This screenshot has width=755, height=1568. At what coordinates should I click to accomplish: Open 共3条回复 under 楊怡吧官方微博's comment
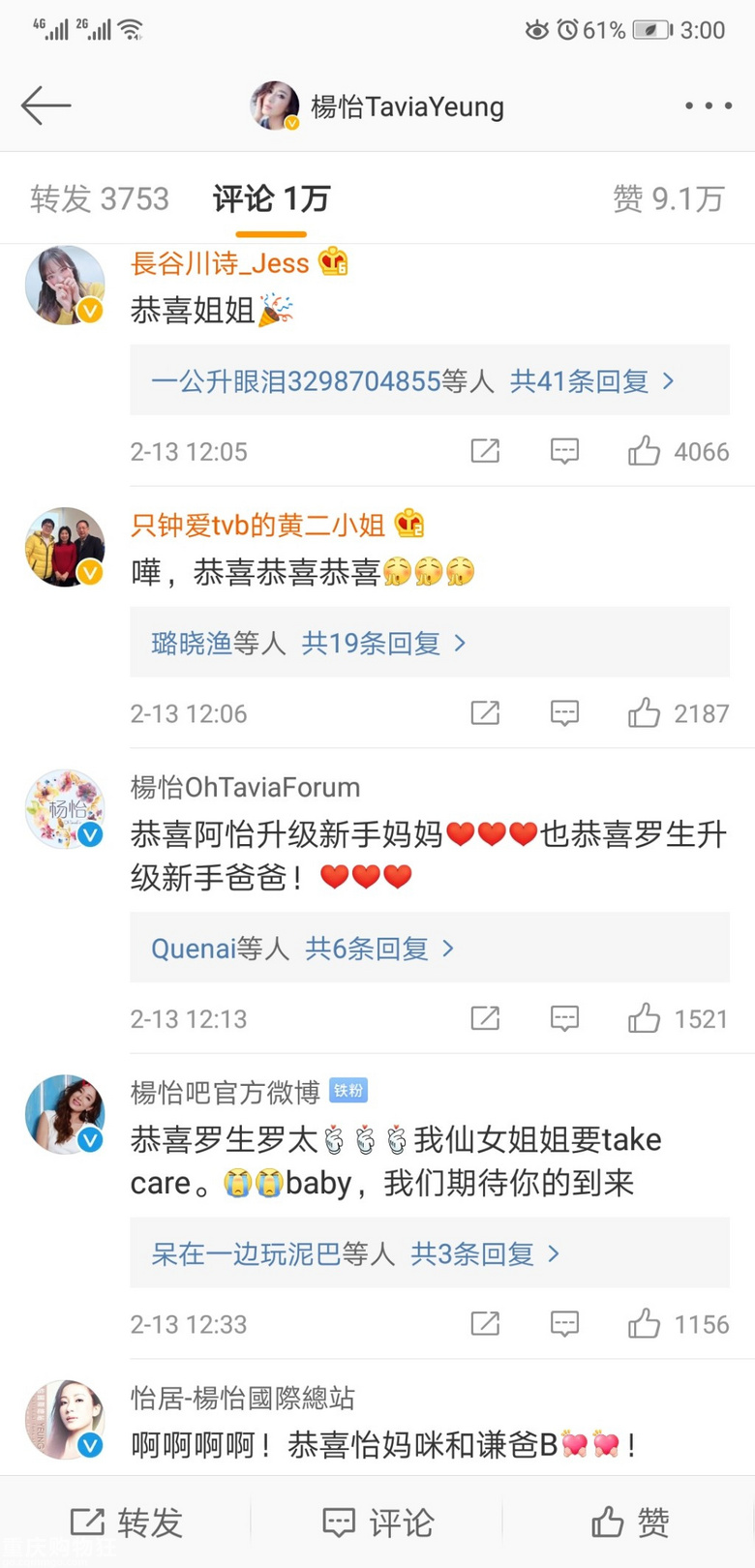click(x=484, y=1254)
